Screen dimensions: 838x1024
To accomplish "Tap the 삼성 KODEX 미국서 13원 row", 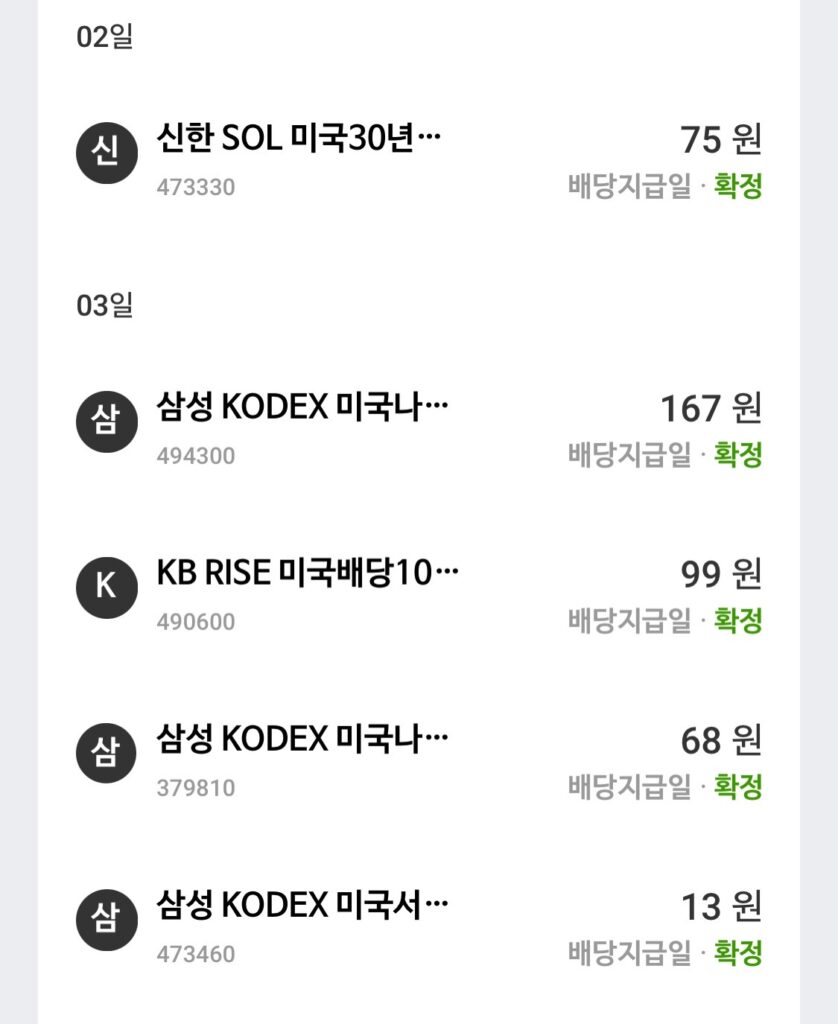I will (418, 927).
